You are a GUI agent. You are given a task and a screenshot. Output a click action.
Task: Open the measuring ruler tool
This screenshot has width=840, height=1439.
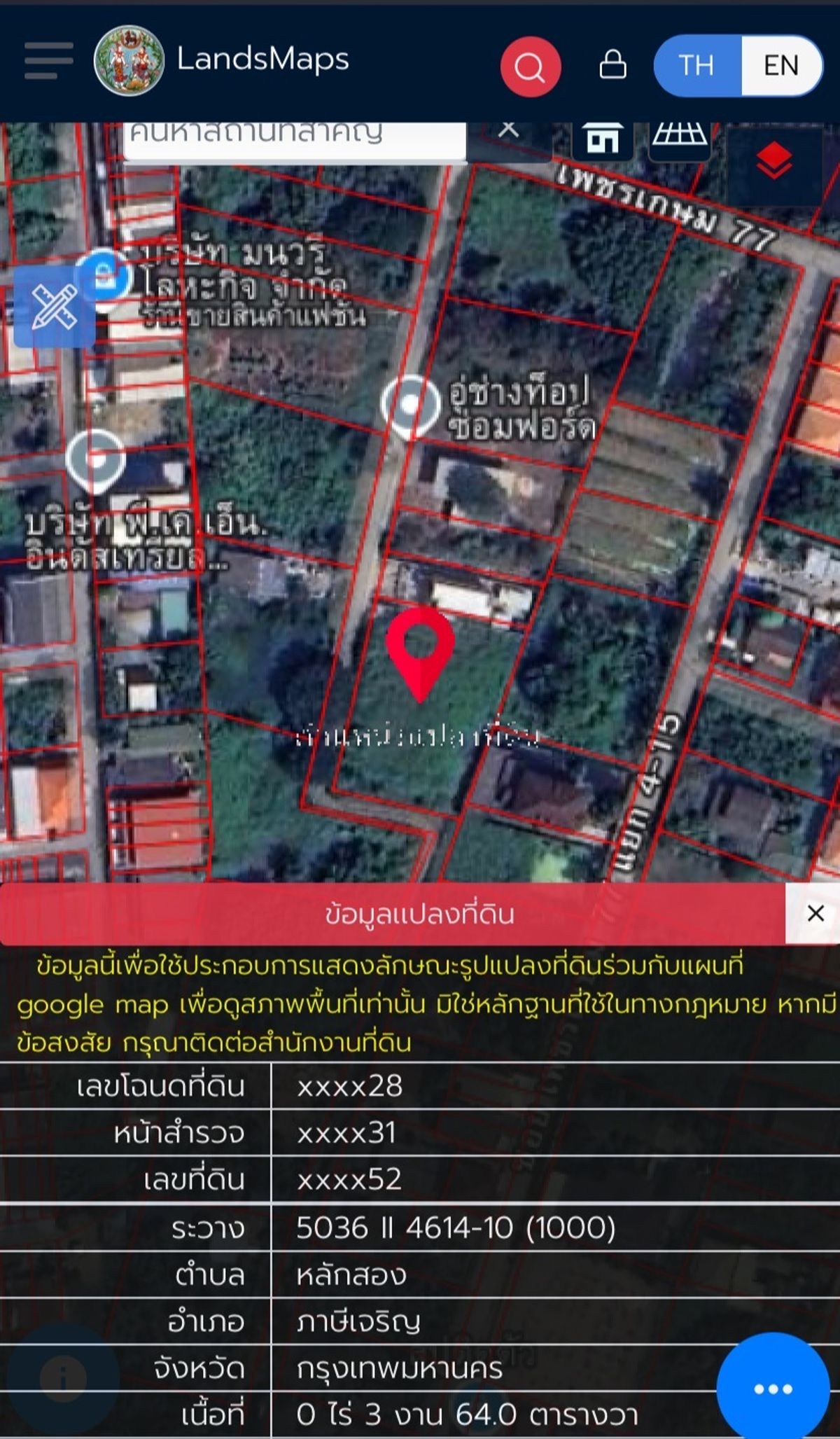point(55,307)
